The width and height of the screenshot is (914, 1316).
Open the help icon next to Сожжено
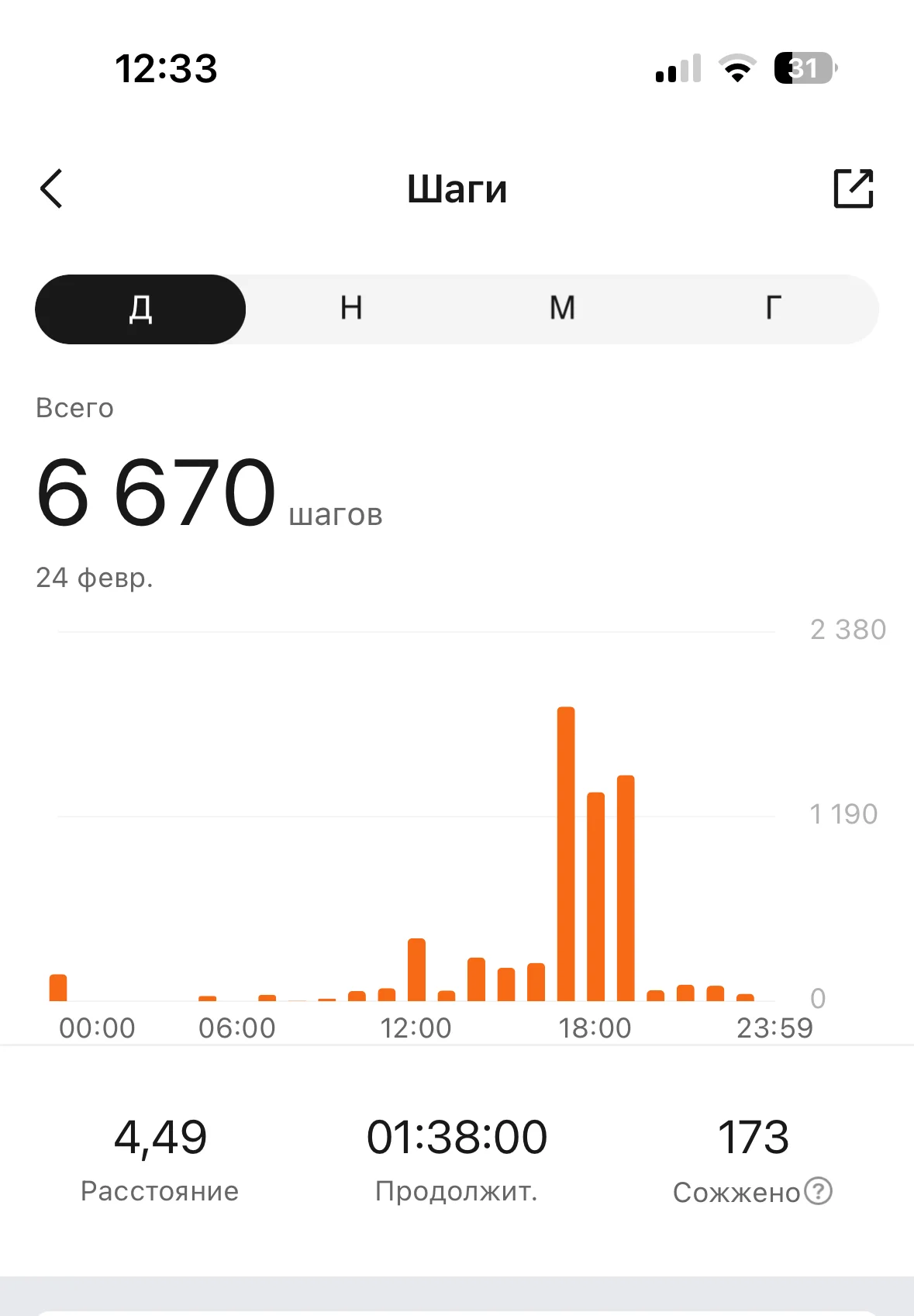818,1191
